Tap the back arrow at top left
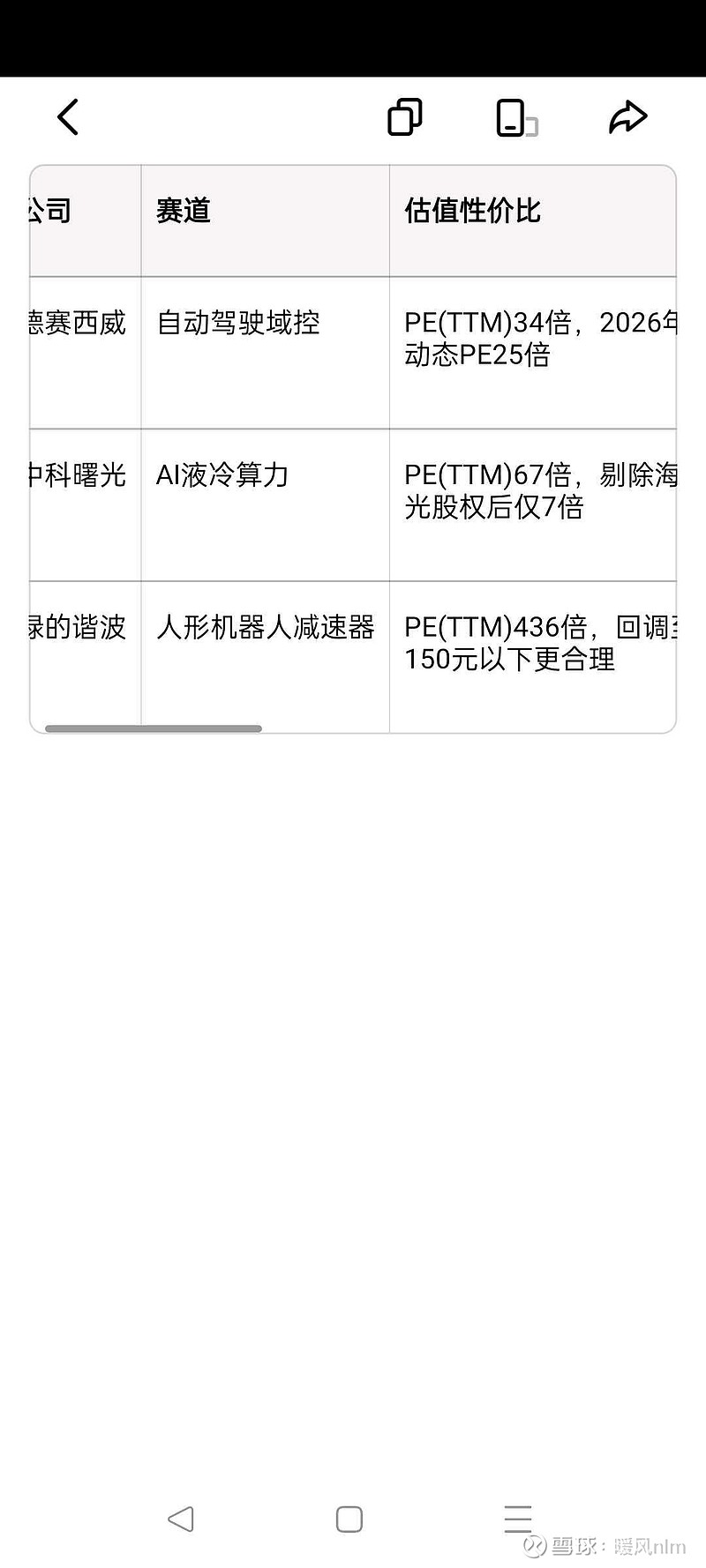The height and width of the screenshot is (1568, 706). (x=68, y=116)
